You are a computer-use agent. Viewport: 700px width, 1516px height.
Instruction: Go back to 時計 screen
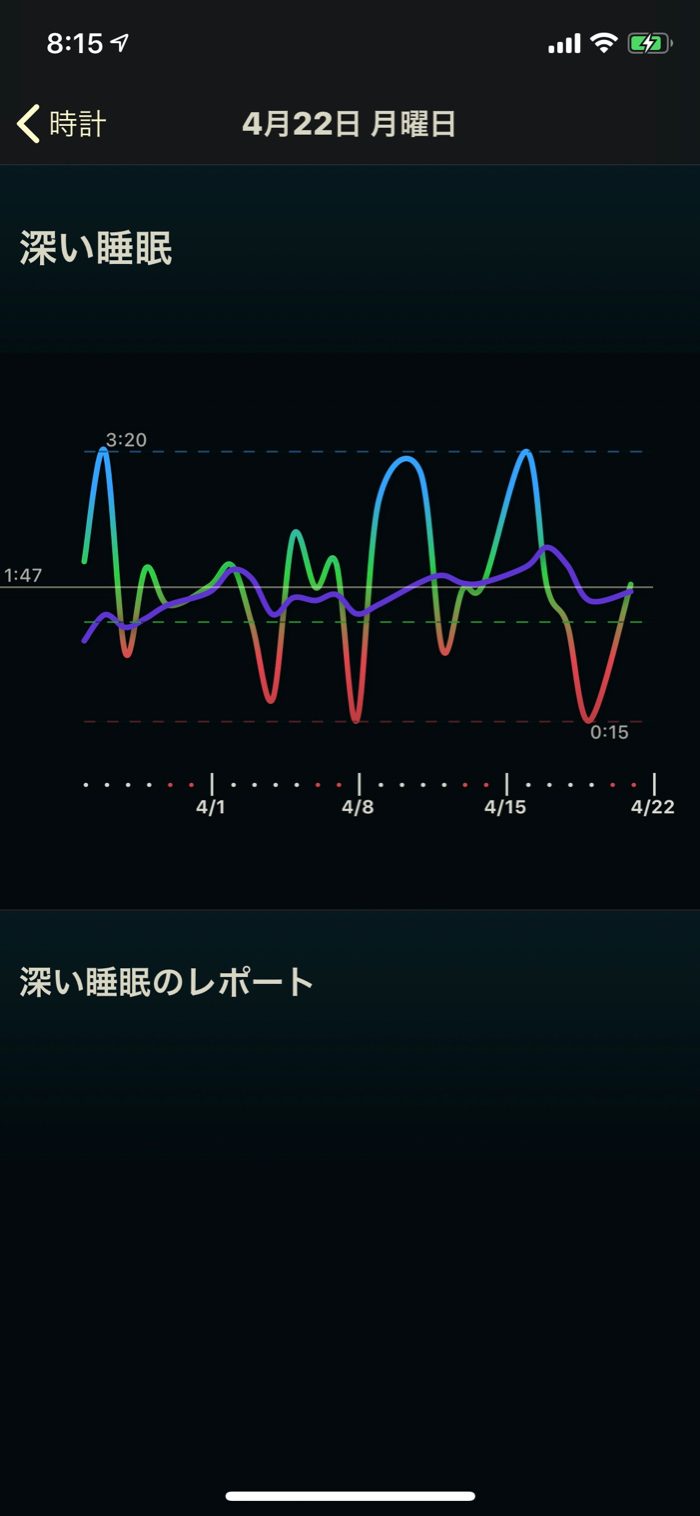pyautogui.click(x=62, y=124)
